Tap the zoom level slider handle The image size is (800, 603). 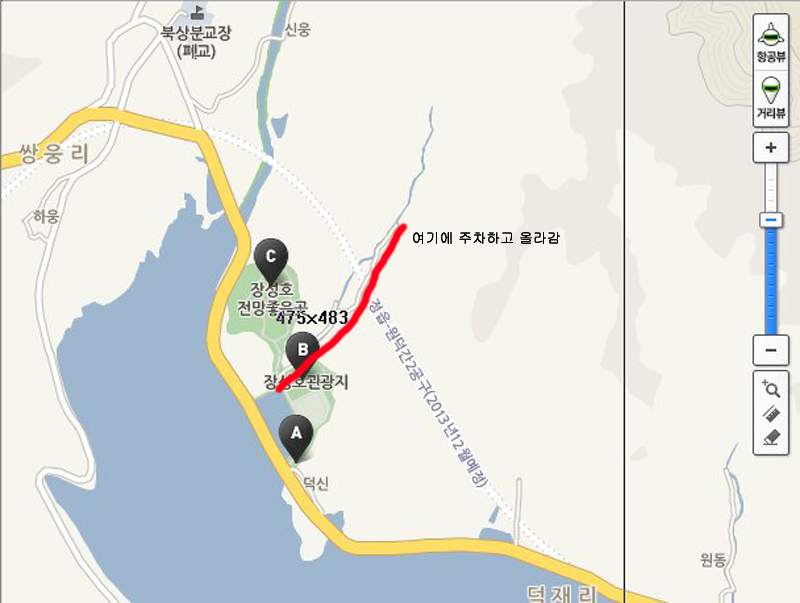pyautogui.click(x=770, y=219)
